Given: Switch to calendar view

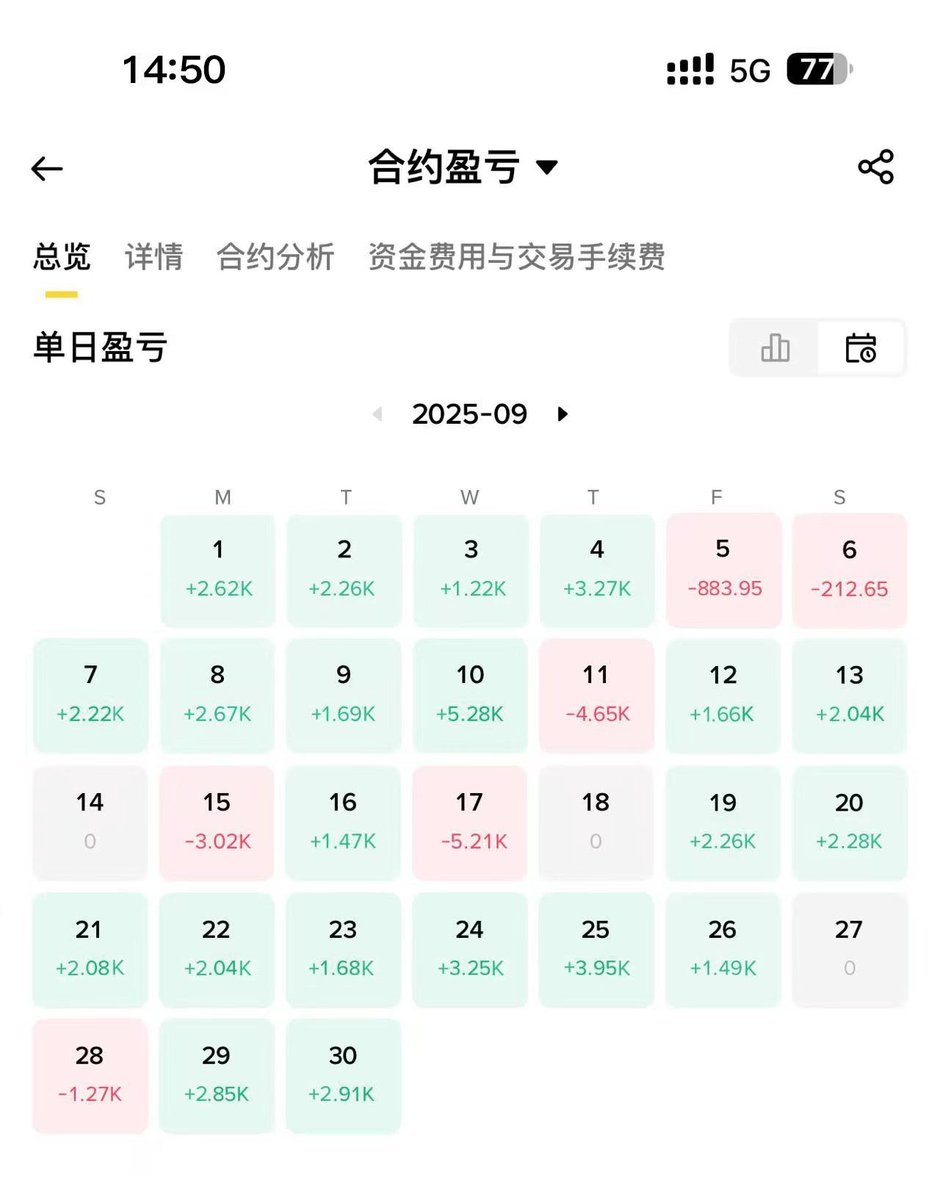Looking at the screenshot, I should click(861, 348).
